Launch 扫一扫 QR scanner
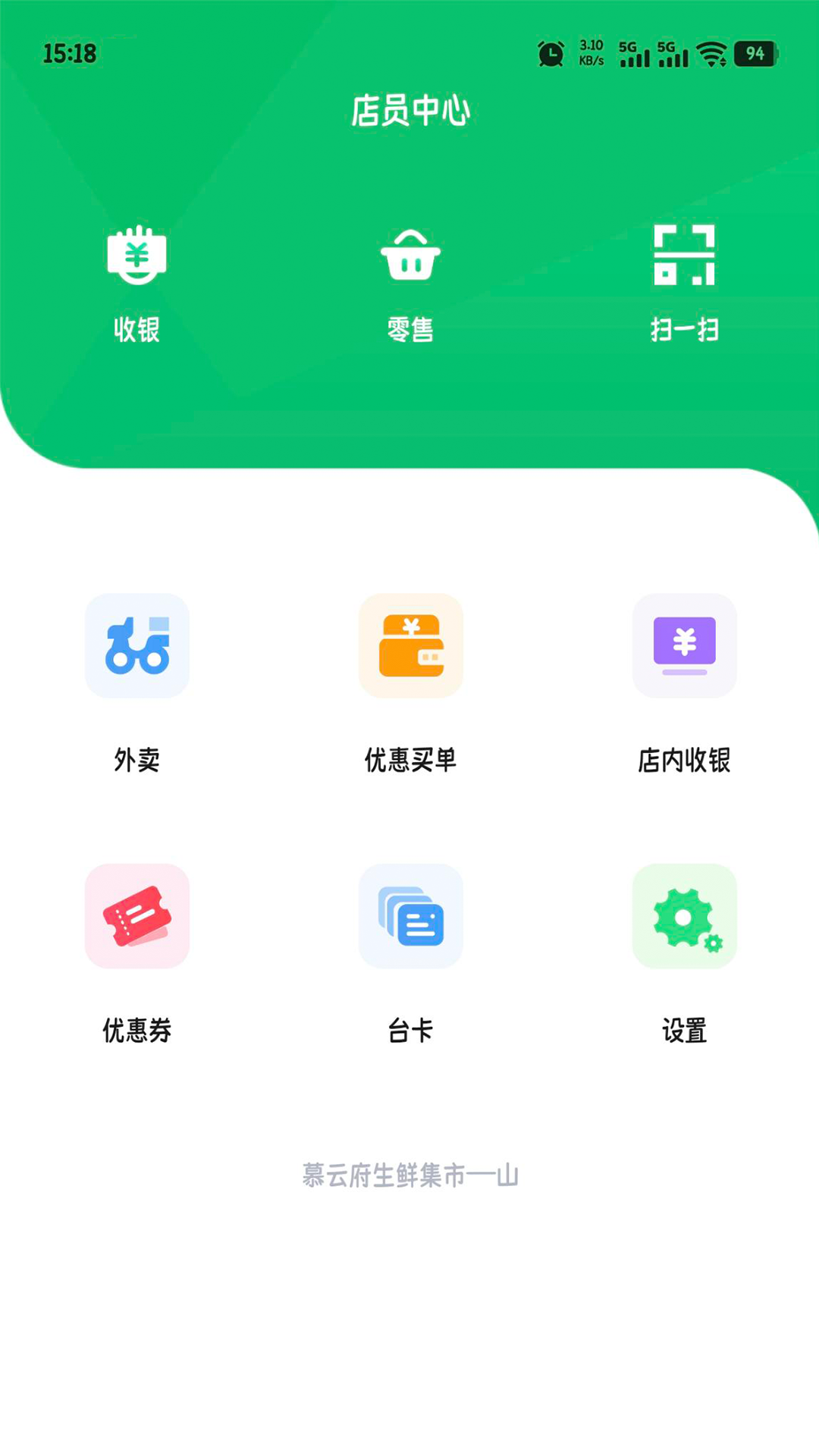This screenshot has width=819, height=1456. click(x=684, y=282)
